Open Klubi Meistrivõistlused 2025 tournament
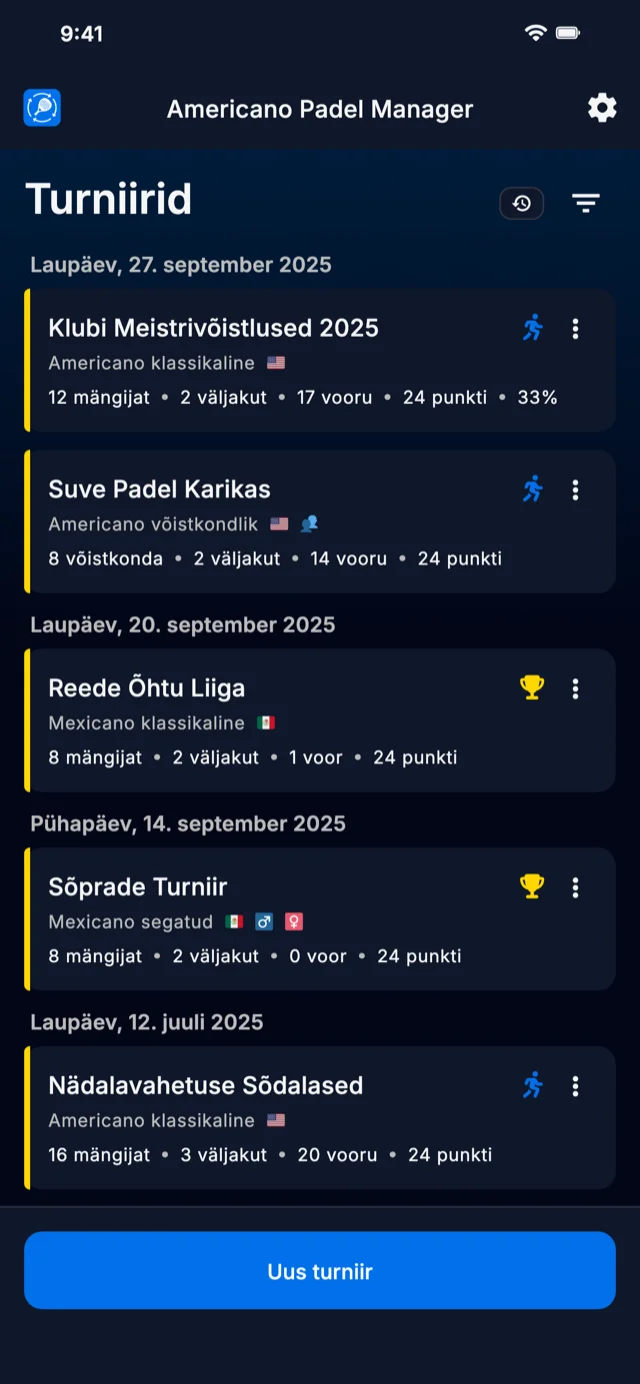640x1384 pixels. 270,360
